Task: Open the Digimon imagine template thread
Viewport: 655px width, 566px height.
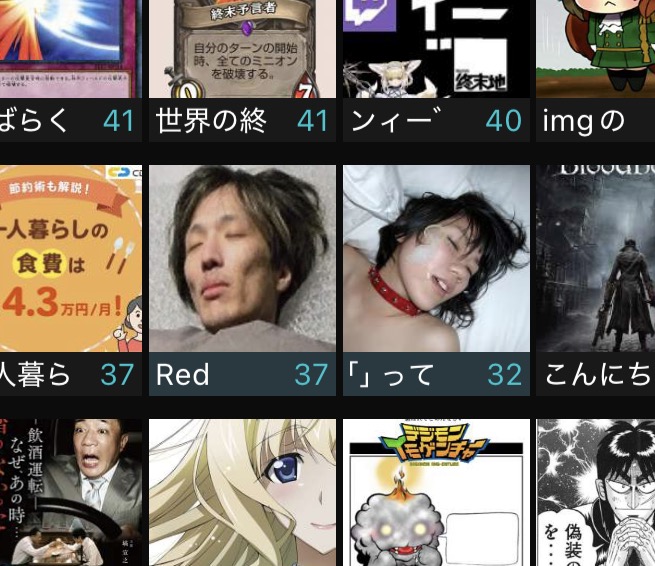Action: pyautogui.click(x=436, y=492)
